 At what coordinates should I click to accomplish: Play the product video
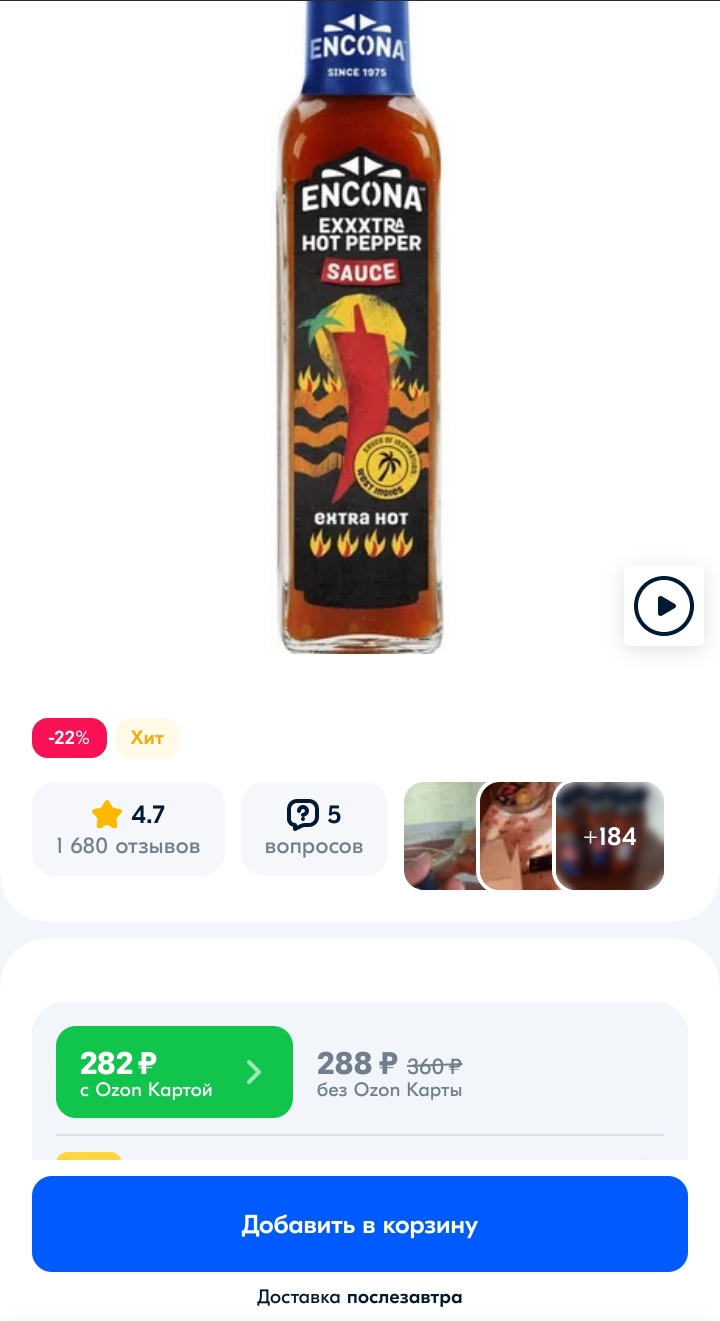tap(663, 606)
